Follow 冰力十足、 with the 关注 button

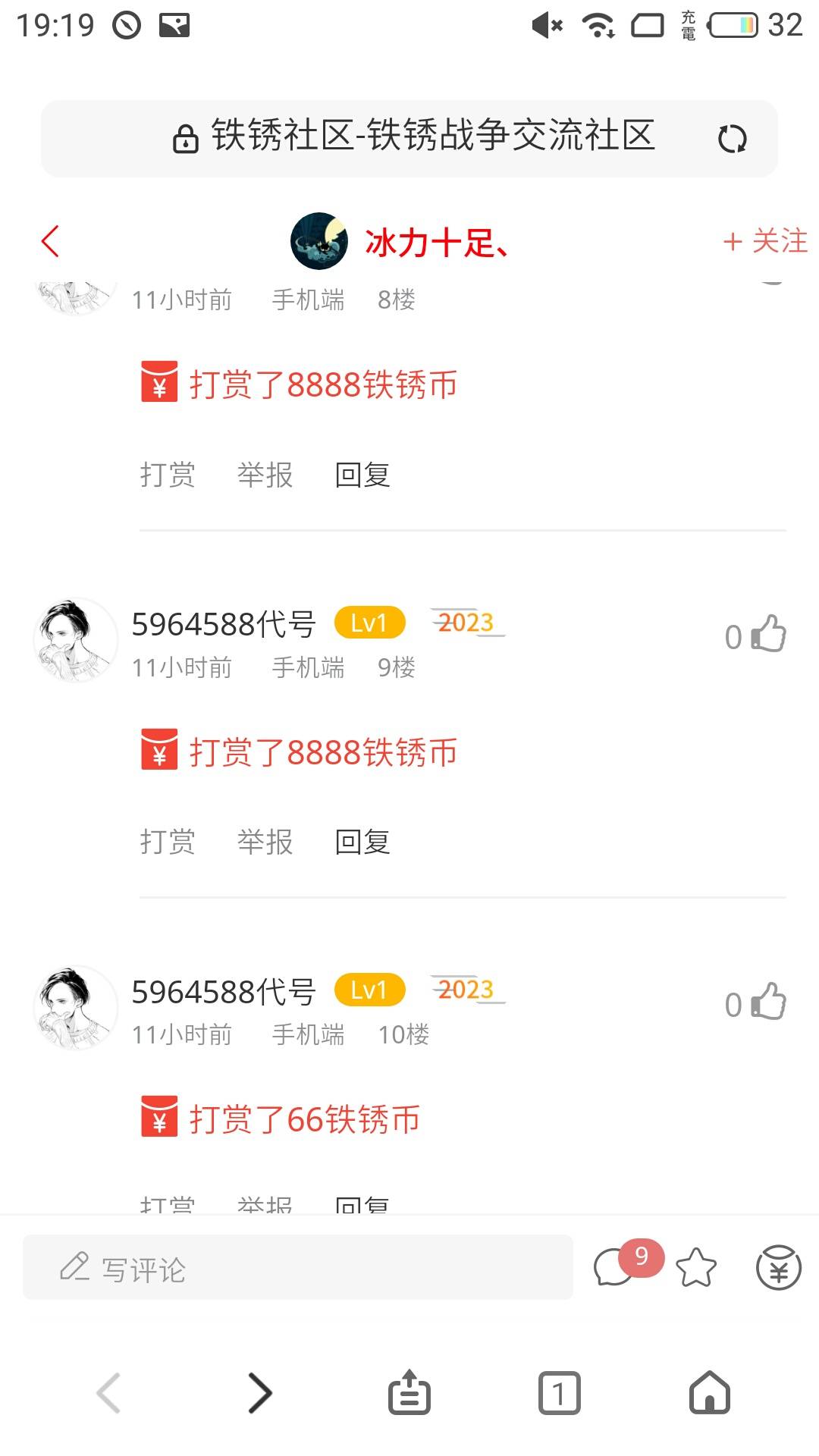click(x=764, y=242)
